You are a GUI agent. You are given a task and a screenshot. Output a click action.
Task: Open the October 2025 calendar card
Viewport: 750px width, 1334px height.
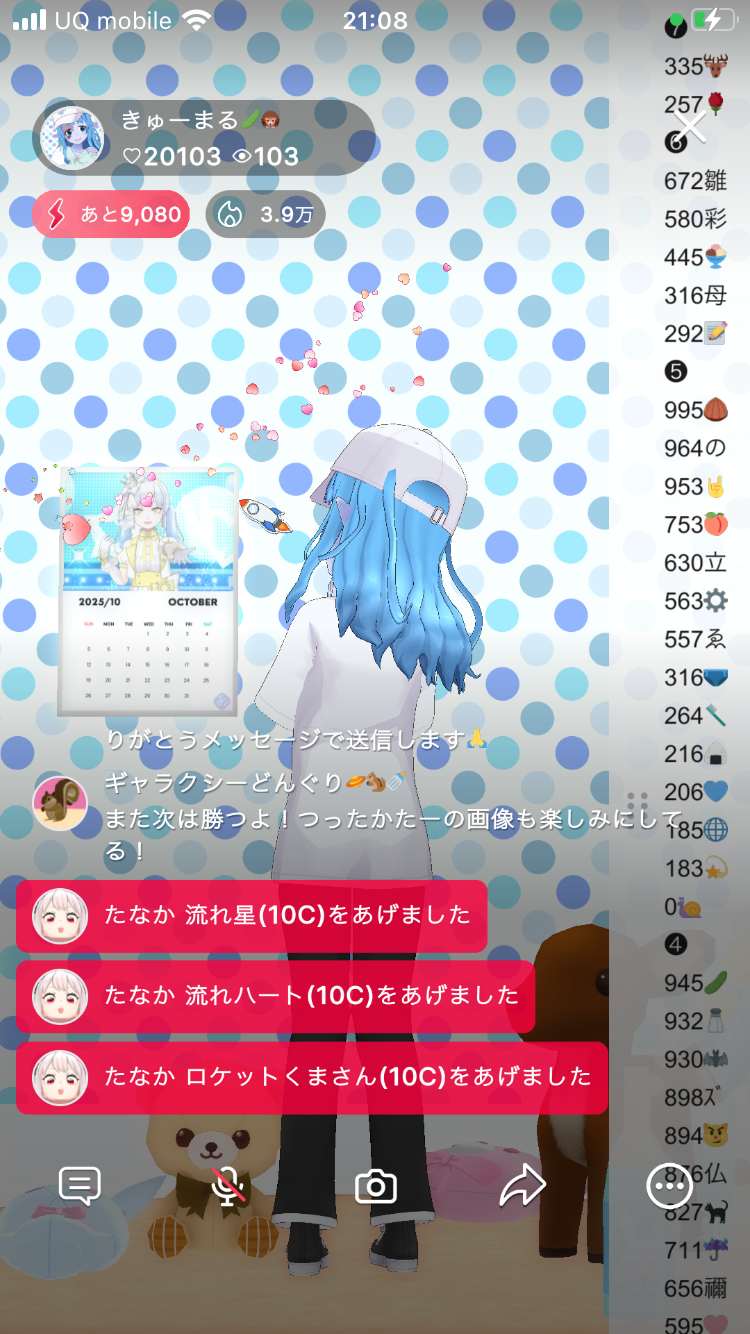(x=148, y=592)
